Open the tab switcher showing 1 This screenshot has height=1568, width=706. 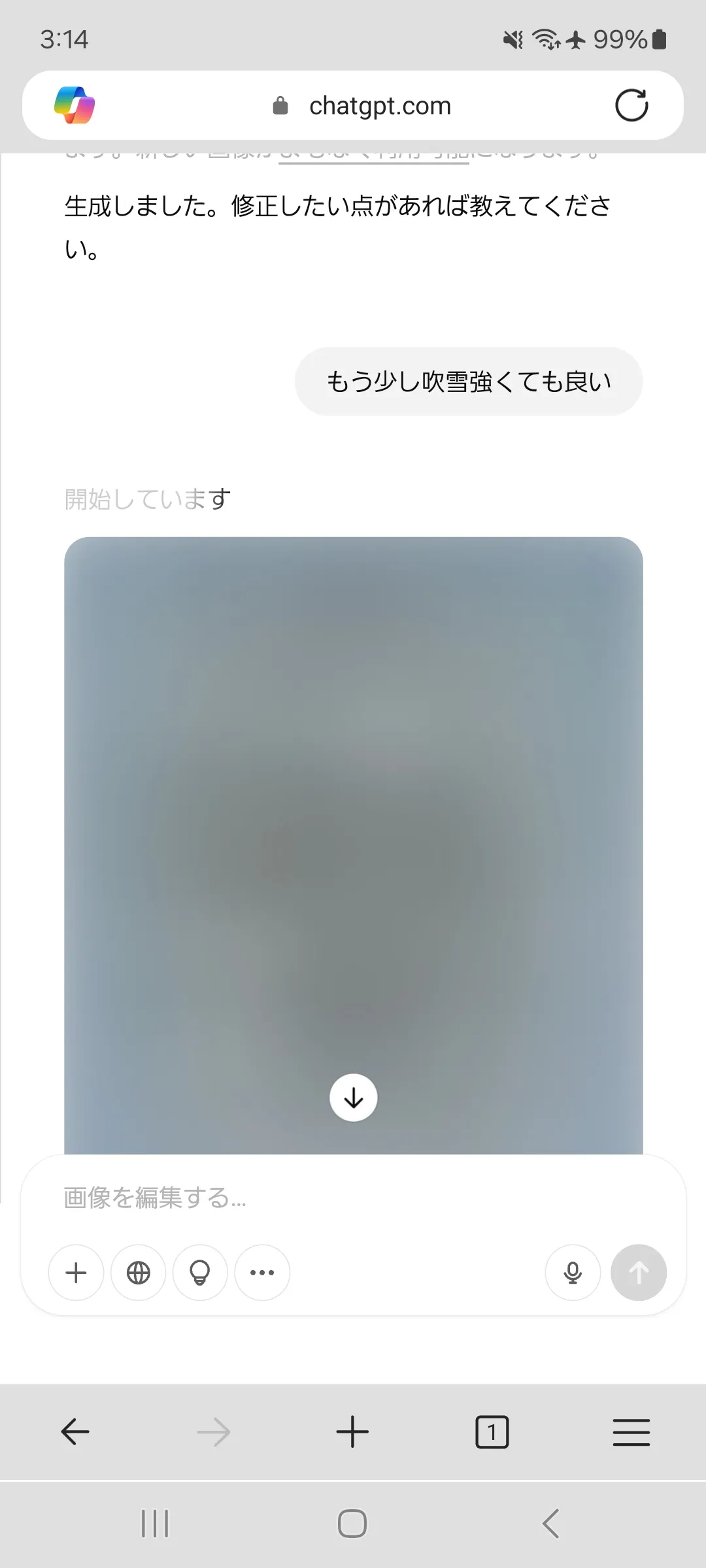click(492, 1432)
